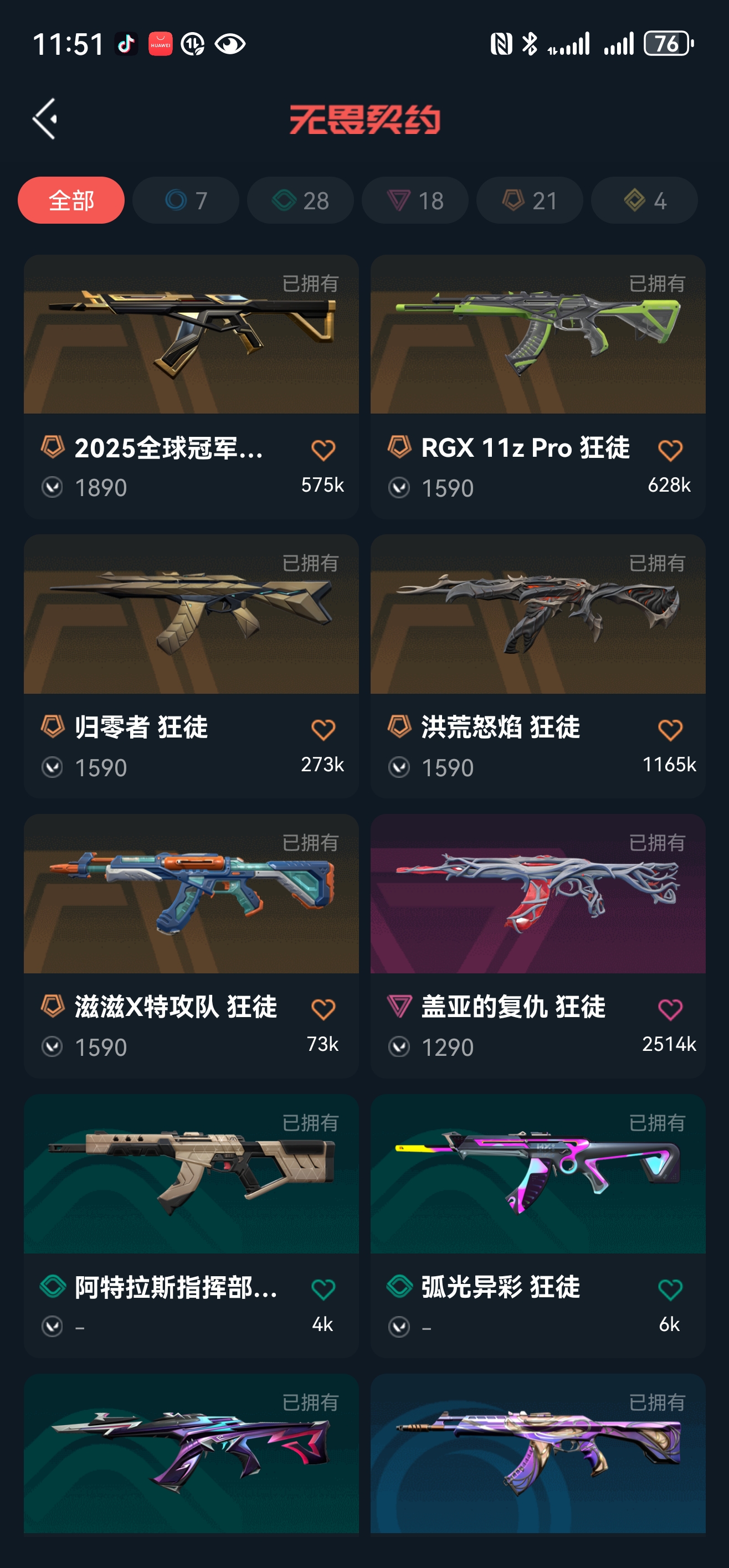Screen dimensions: 729x1568
Task: Filter by the tier showing 28
Action: 300,200
